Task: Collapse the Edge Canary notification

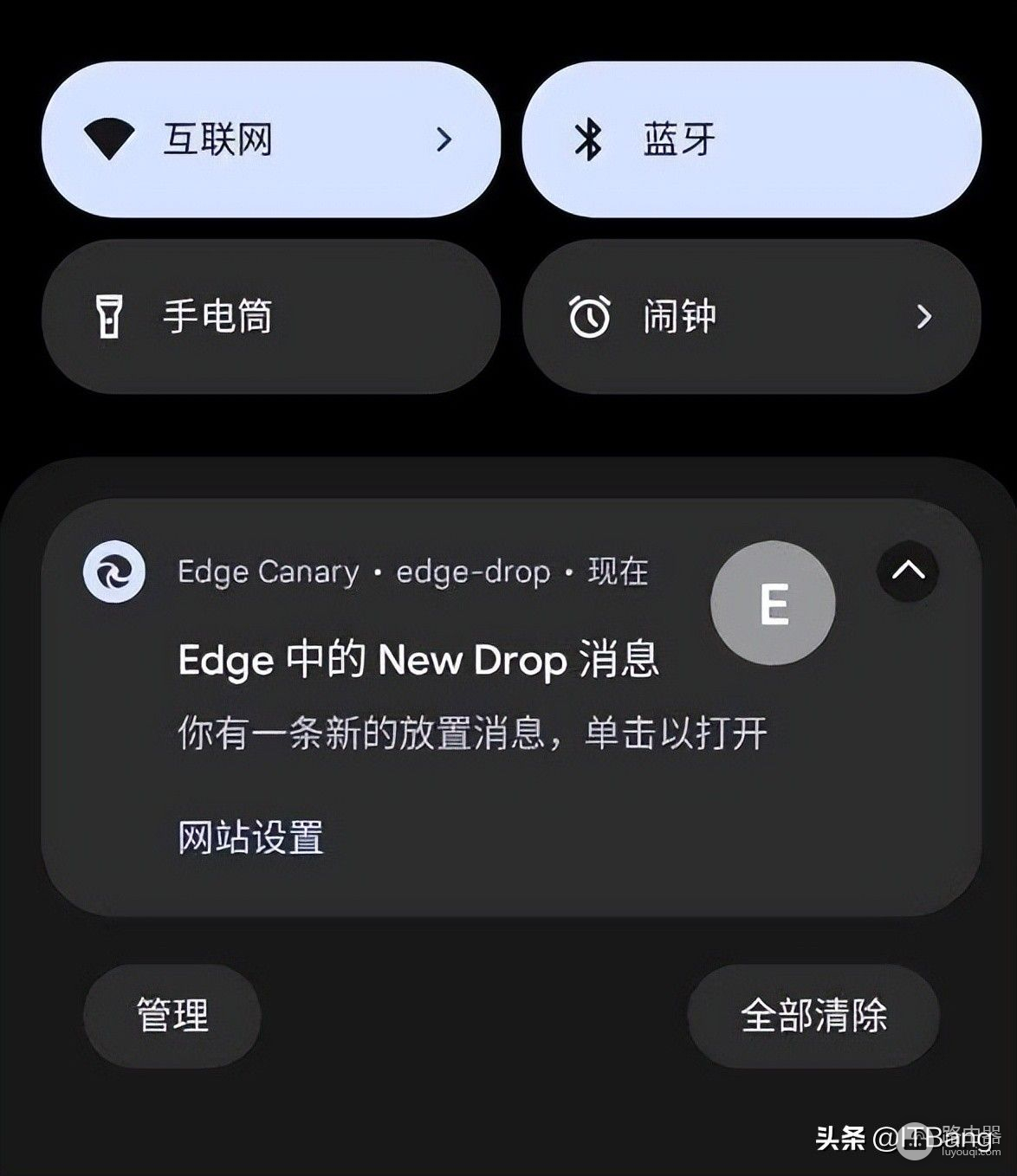Action: [x=907, y=571]
